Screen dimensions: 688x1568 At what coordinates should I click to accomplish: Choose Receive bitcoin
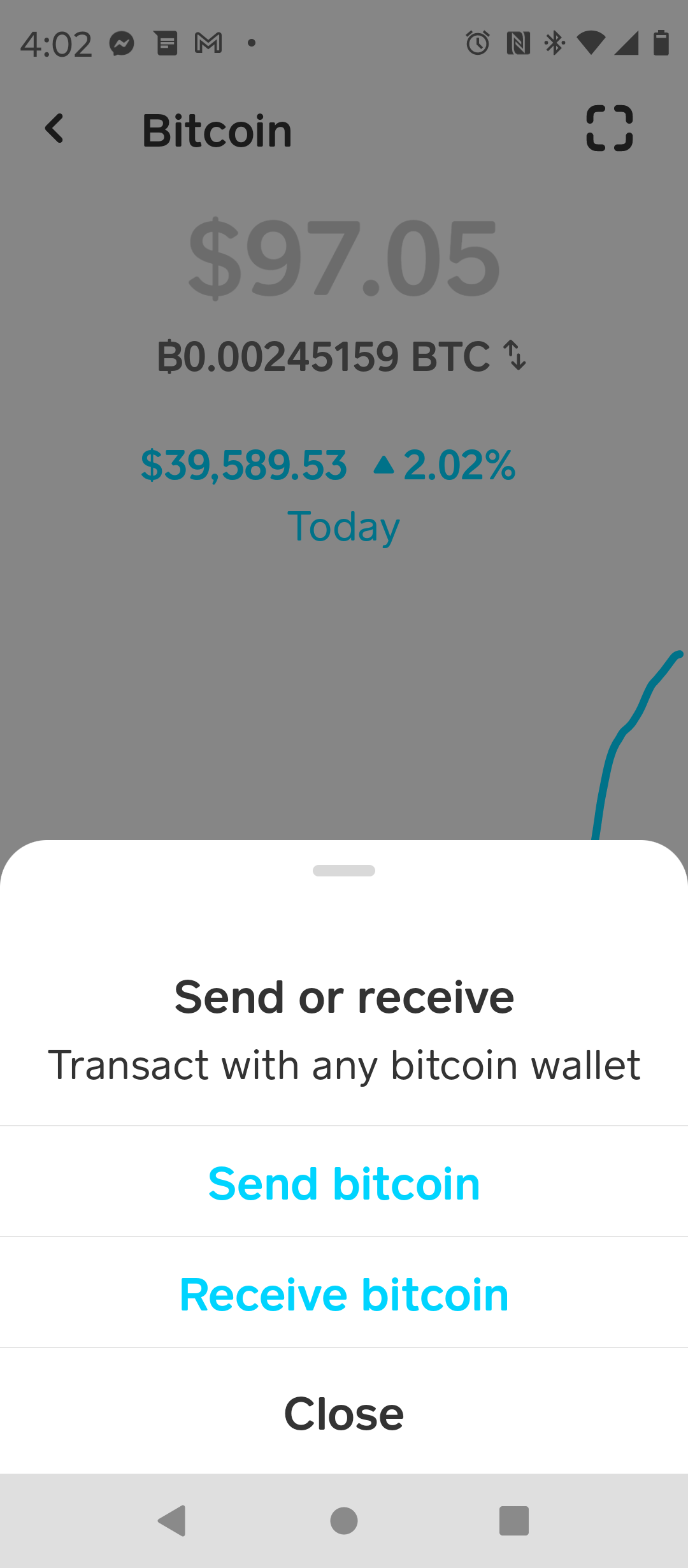(x=344, y=1294)
